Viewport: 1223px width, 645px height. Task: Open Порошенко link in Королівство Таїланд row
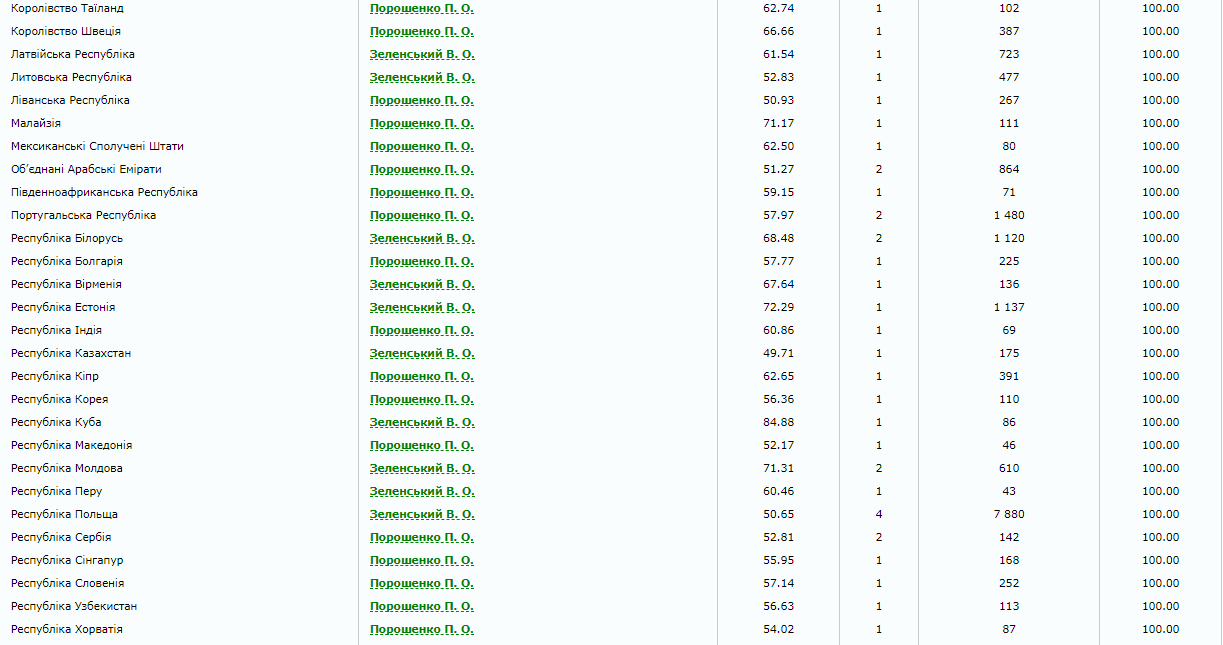click(421, 8)
